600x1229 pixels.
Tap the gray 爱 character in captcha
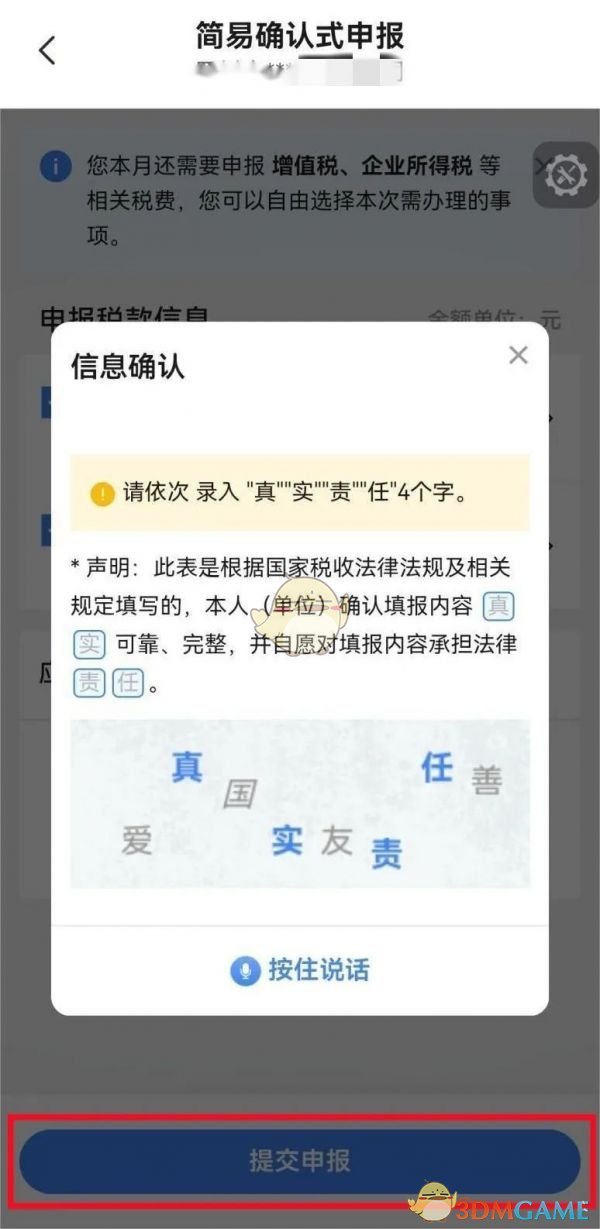[137, 840]
